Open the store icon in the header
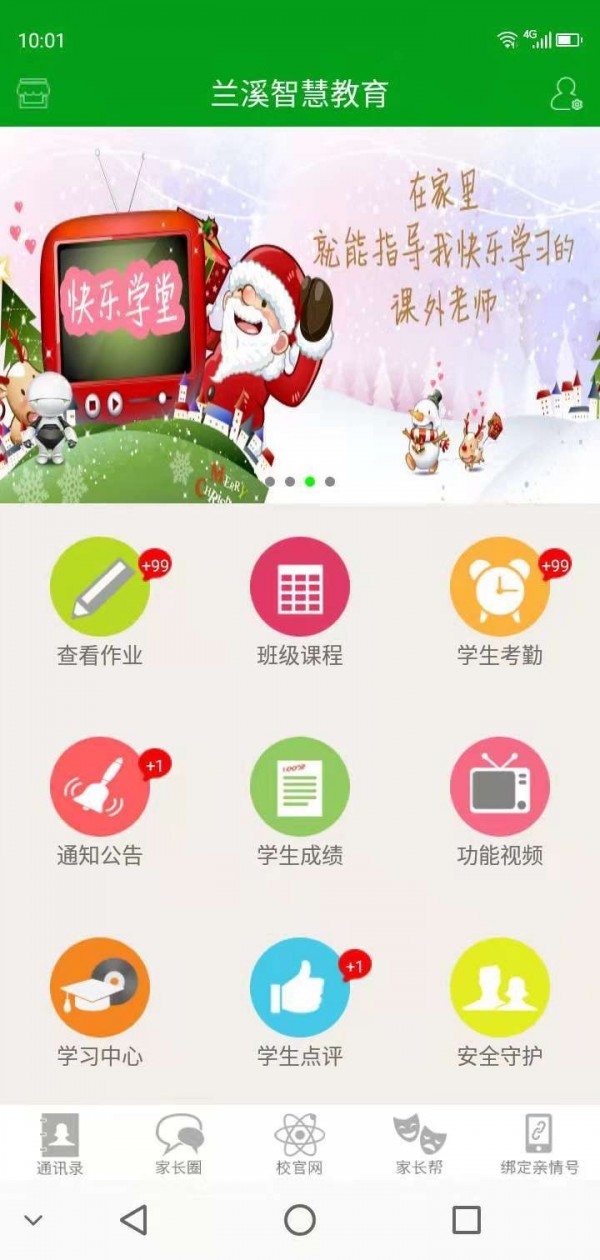Image resolution: width=600 pixels, height=1260 pixels. point(34,94)
